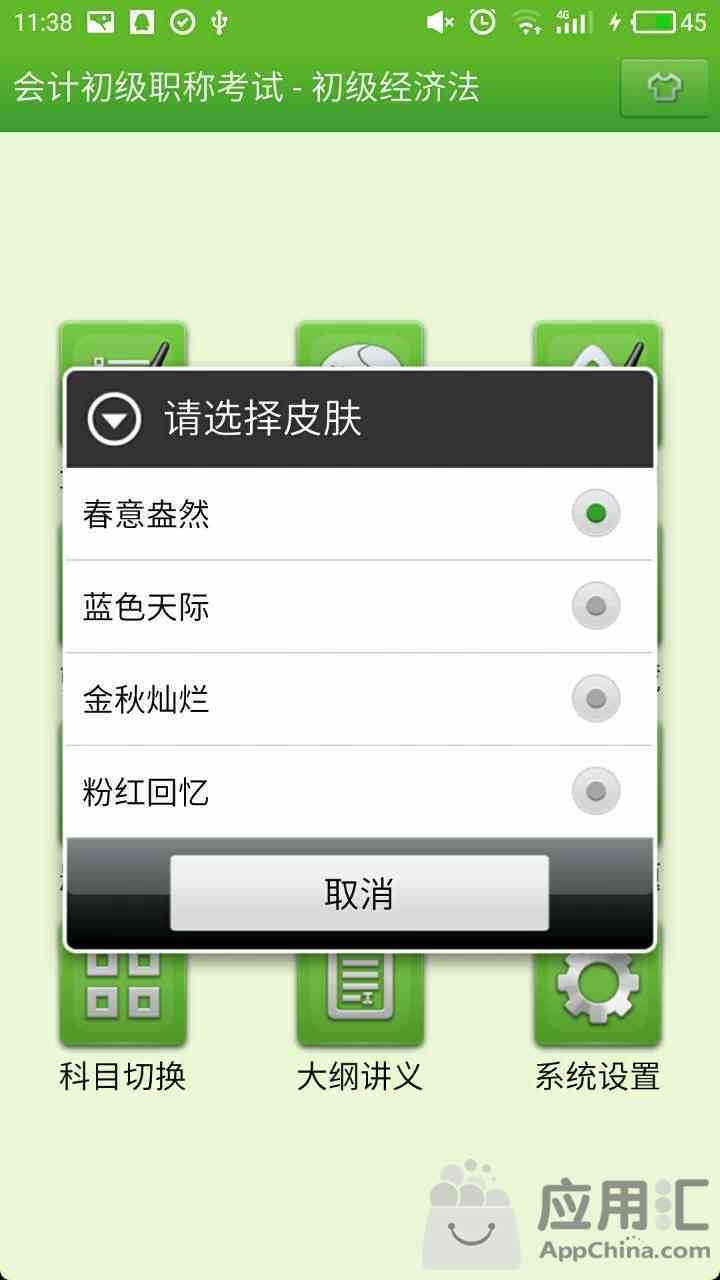Select the 春意盎然 skin option
Image resolution: width=720 pixels, height=1280 pixels.
click(x=360, y=514)
